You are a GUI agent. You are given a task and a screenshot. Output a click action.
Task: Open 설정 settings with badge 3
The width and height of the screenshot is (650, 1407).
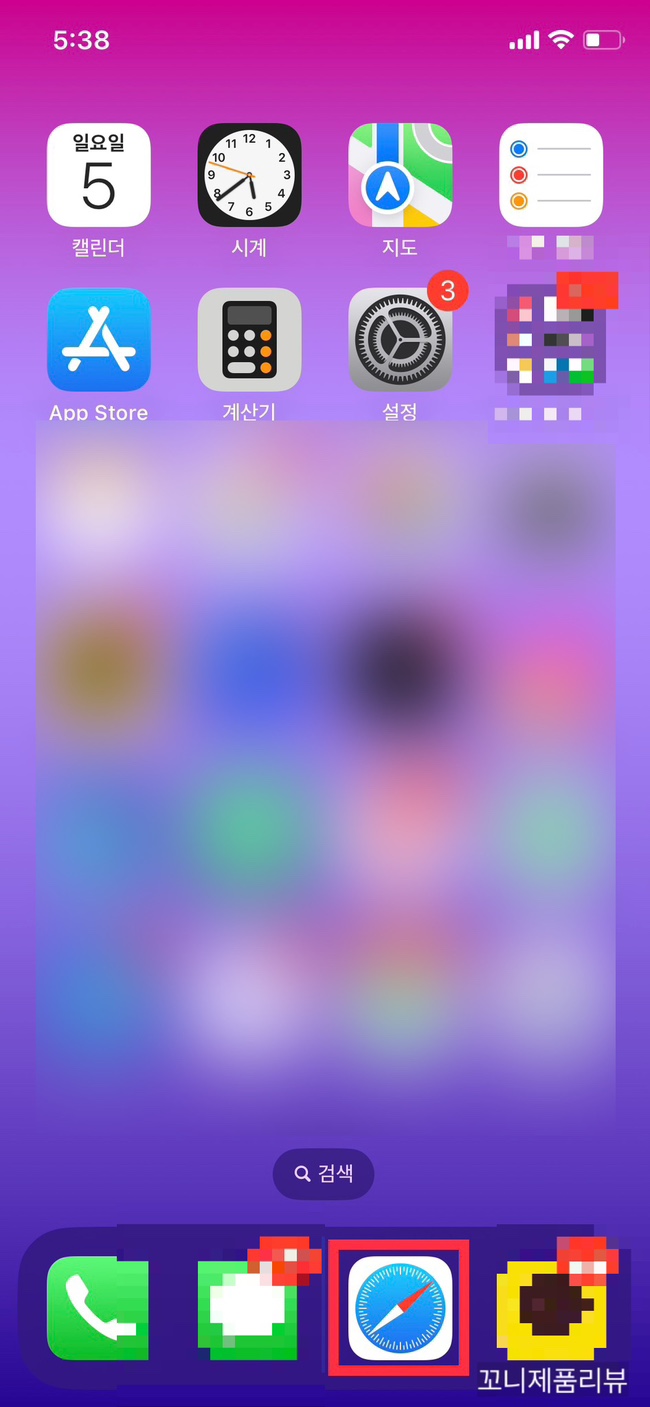[400, 340]
